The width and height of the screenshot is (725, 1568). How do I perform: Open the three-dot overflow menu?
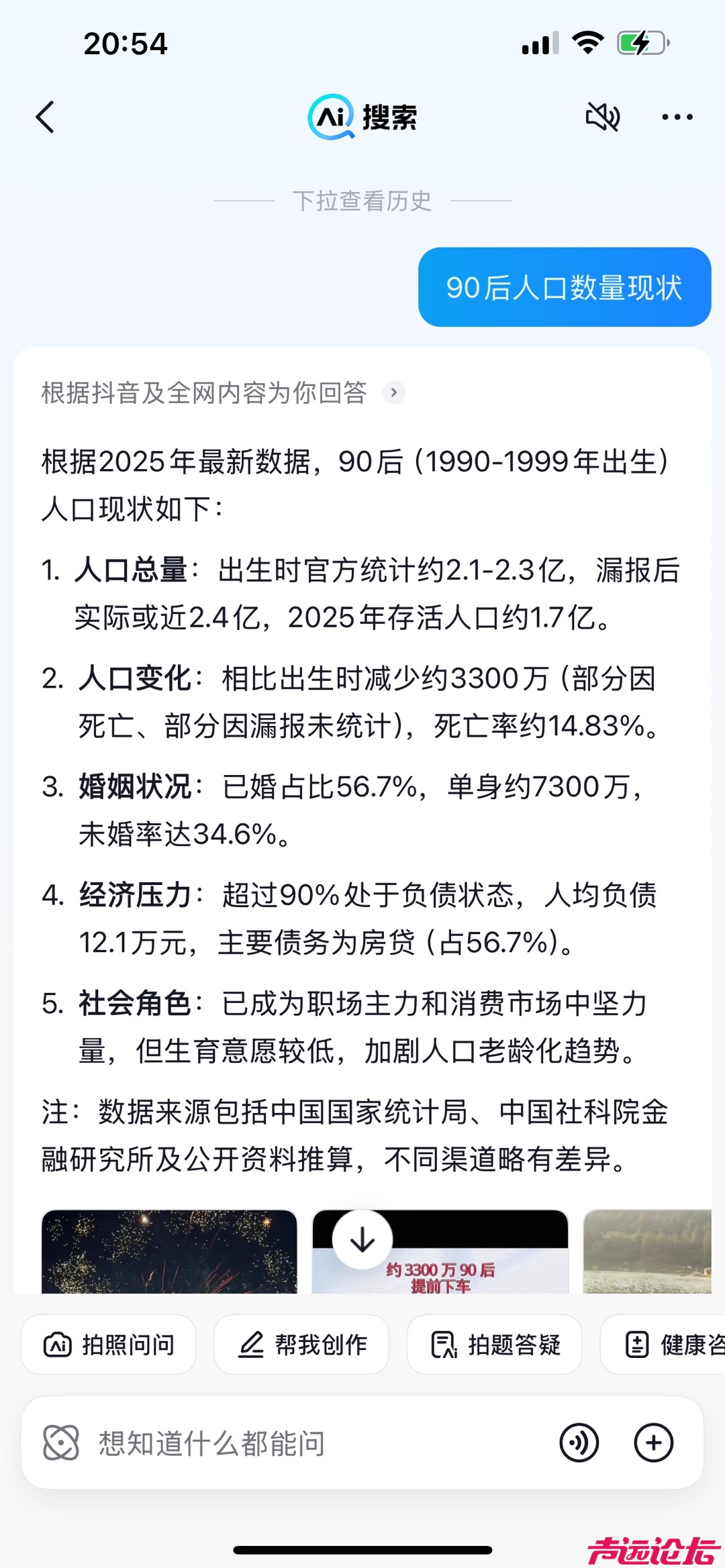(677, 117)
